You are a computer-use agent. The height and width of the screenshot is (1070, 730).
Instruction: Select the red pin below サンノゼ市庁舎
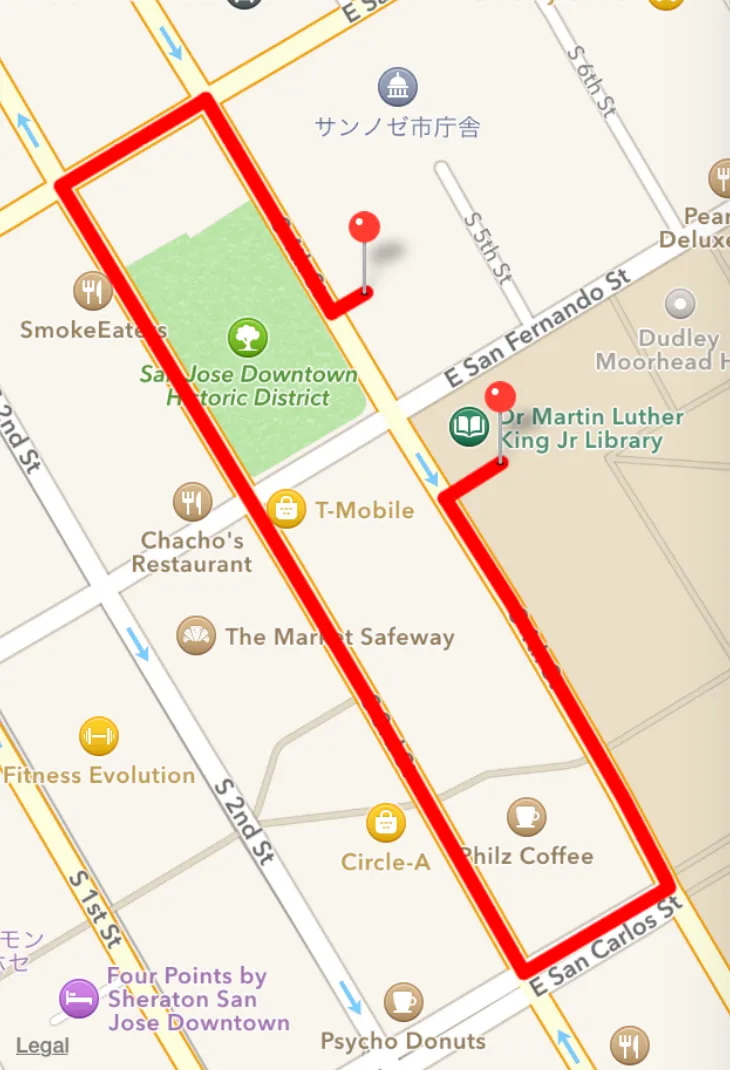[364, 228]
